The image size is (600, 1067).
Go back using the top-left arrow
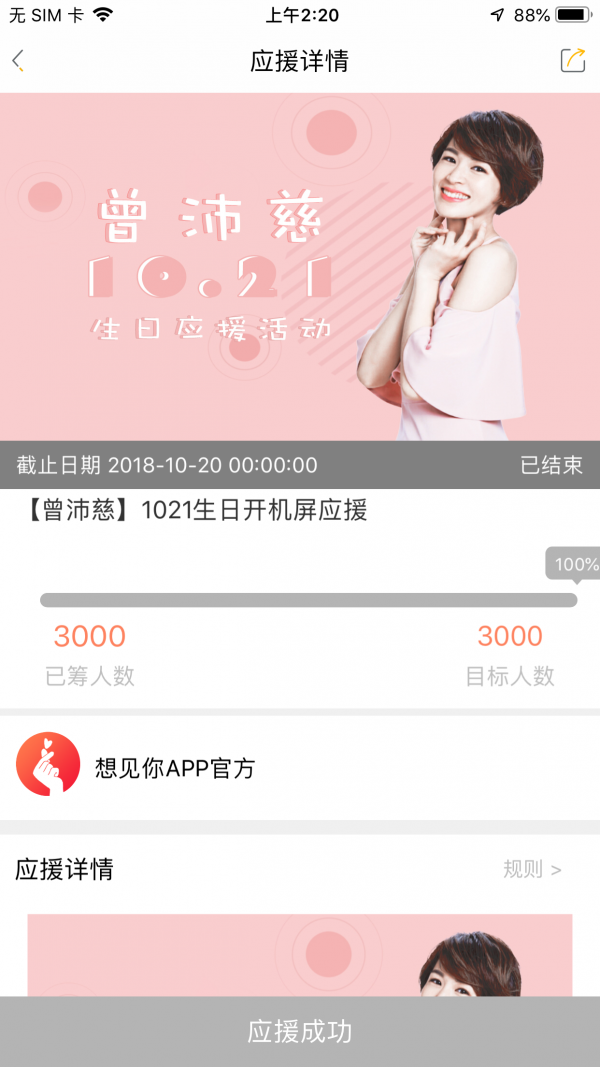18,61
